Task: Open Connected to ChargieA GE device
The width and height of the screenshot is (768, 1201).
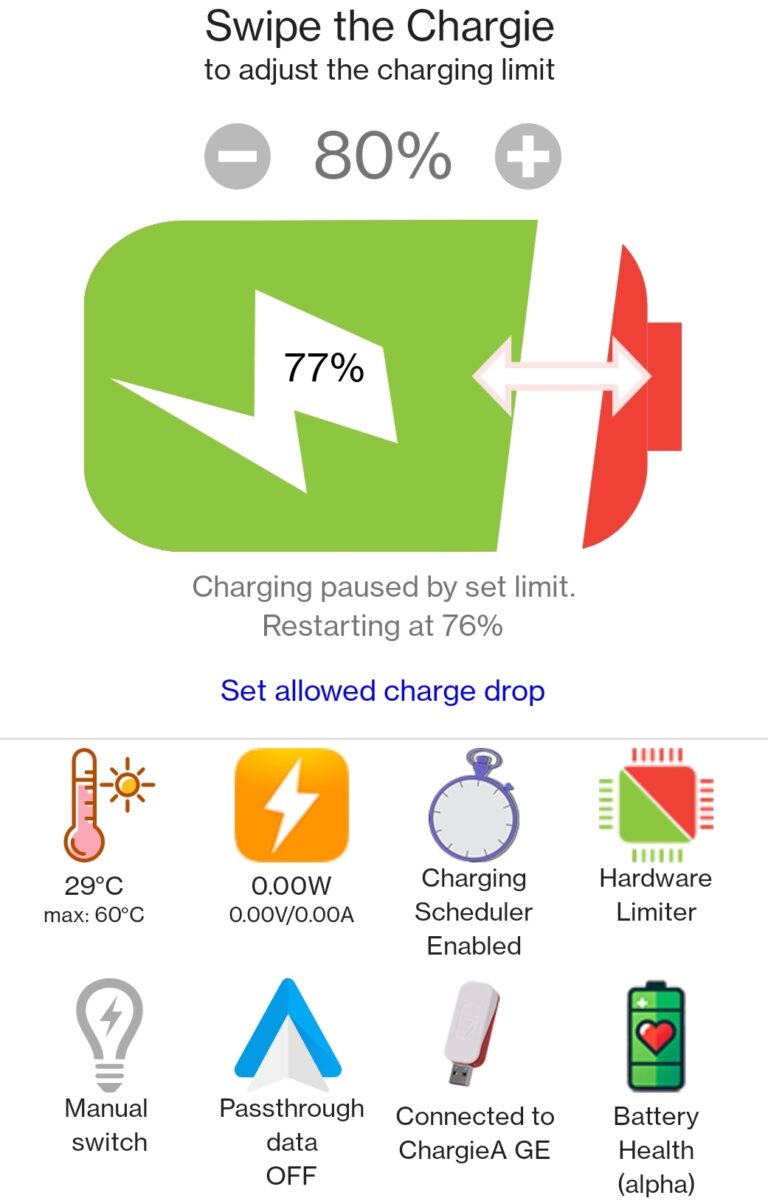Action: coord(475,1035)
